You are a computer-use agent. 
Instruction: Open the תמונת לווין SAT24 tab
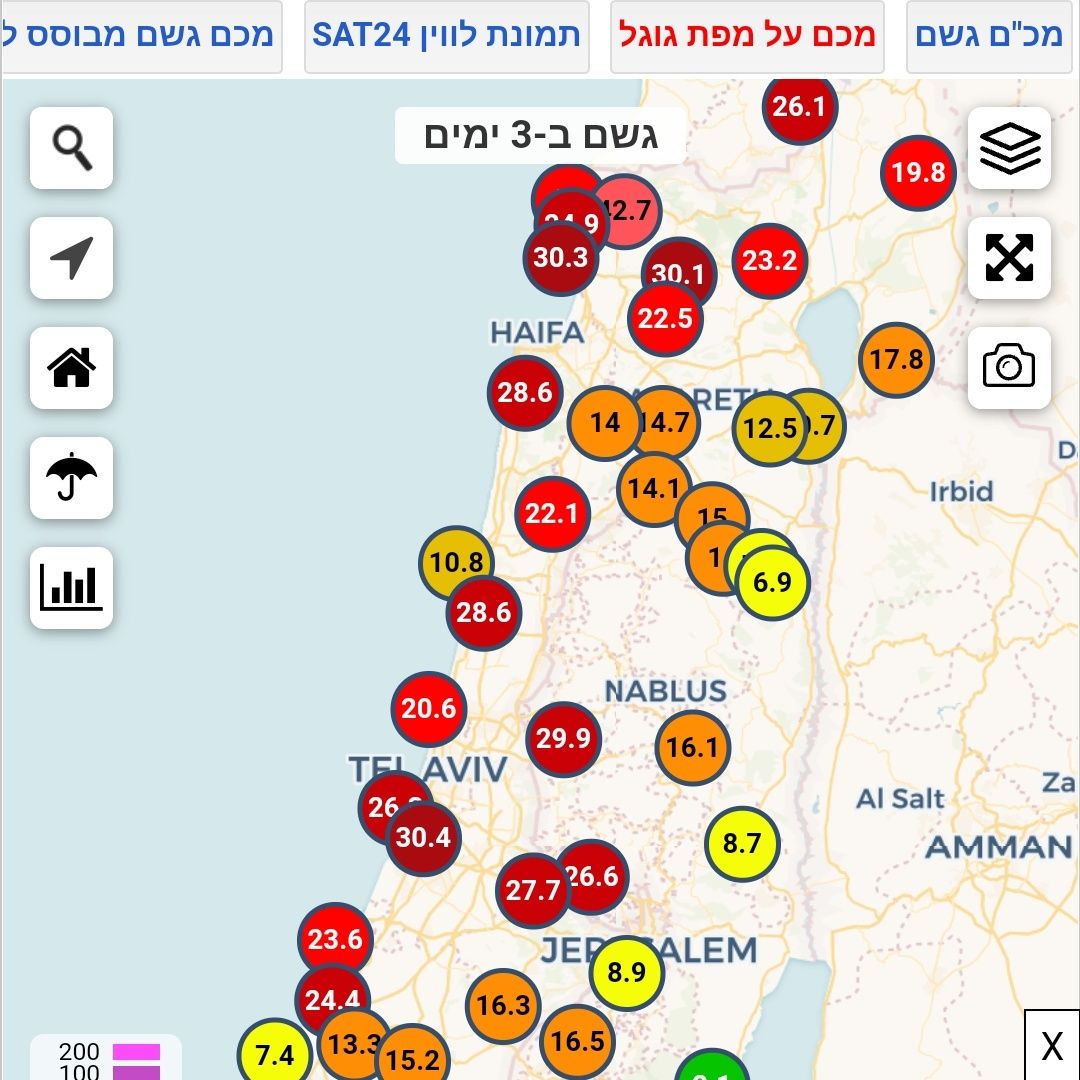(446, 36)
